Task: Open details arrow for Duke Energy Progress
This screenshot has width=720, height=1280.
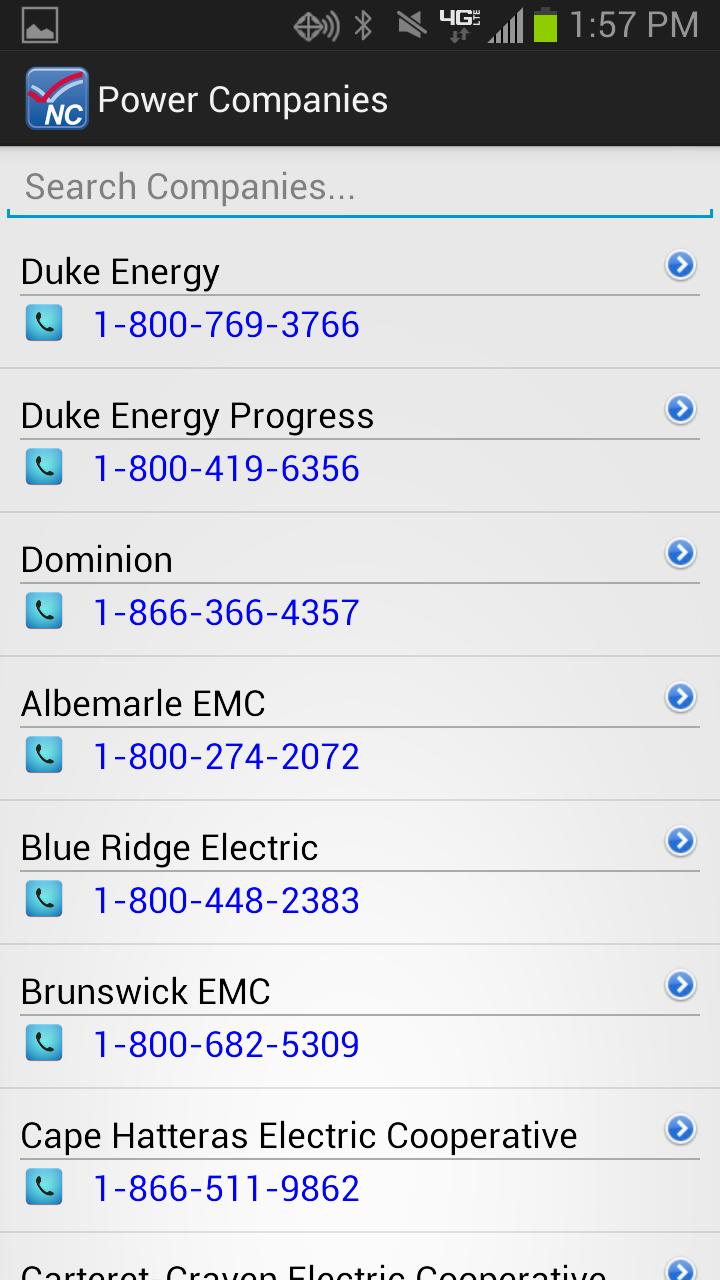Action: click(x=681, y=409)
